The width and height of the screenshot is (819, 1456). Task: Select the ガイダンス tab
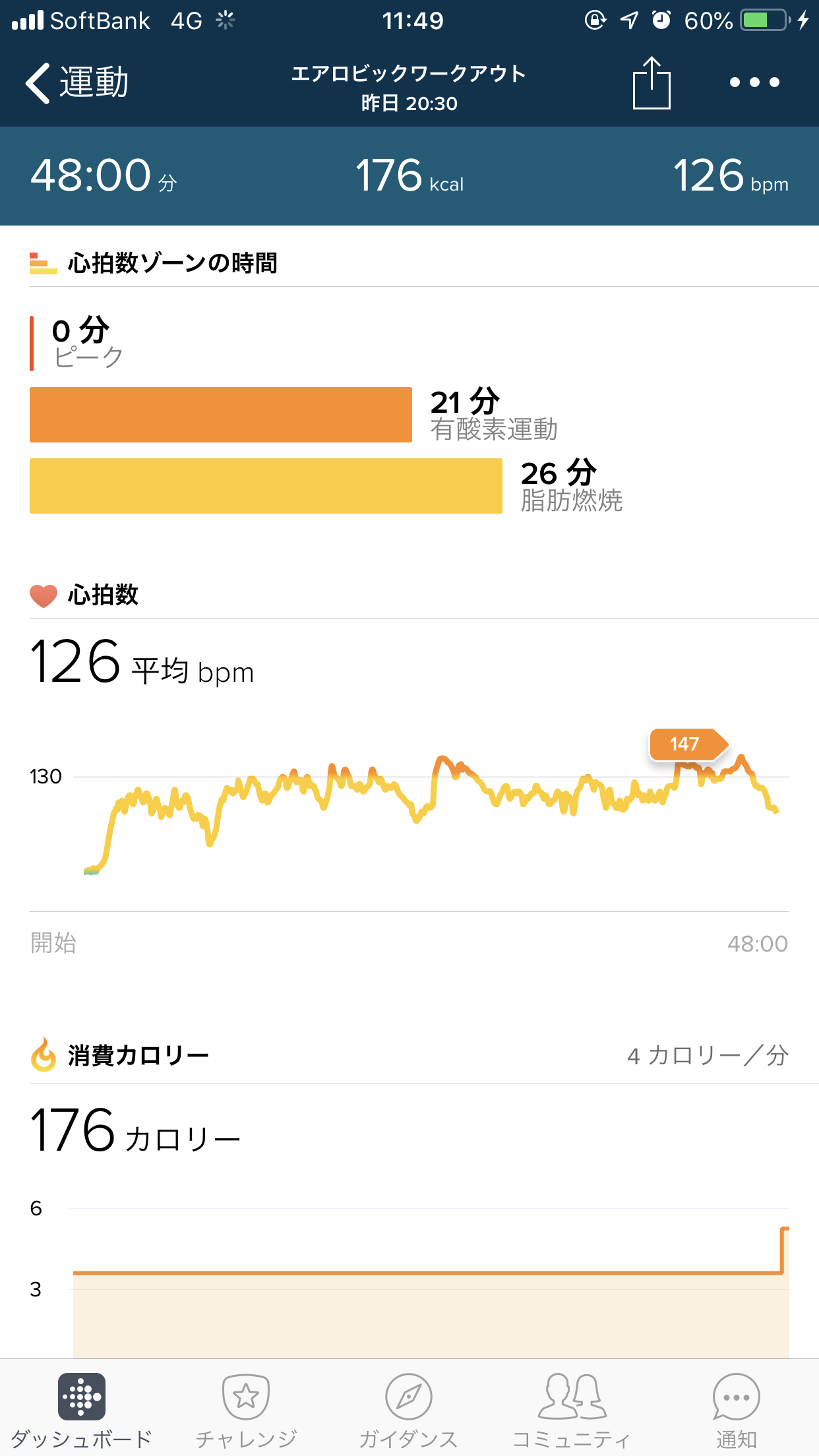[x=409, y=1409]
